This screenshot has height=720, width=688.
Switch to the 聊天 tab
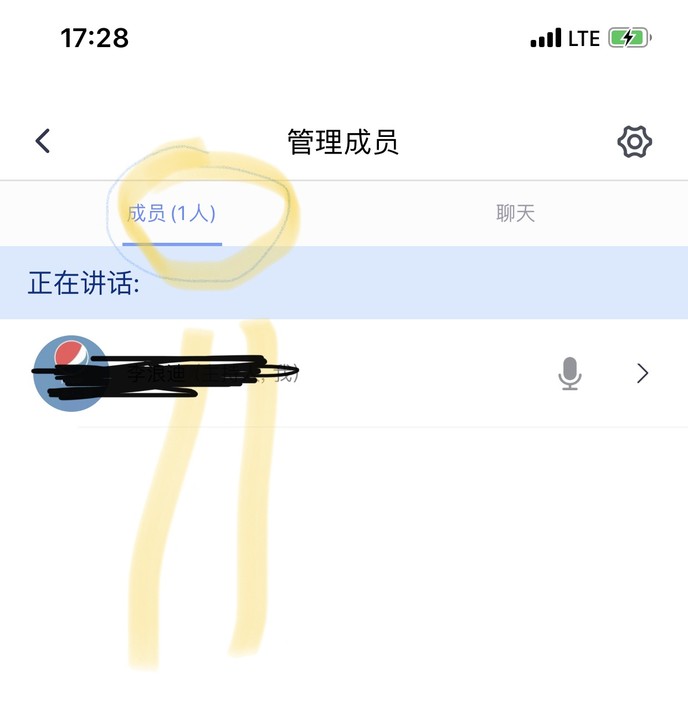[x=516, y=213]
